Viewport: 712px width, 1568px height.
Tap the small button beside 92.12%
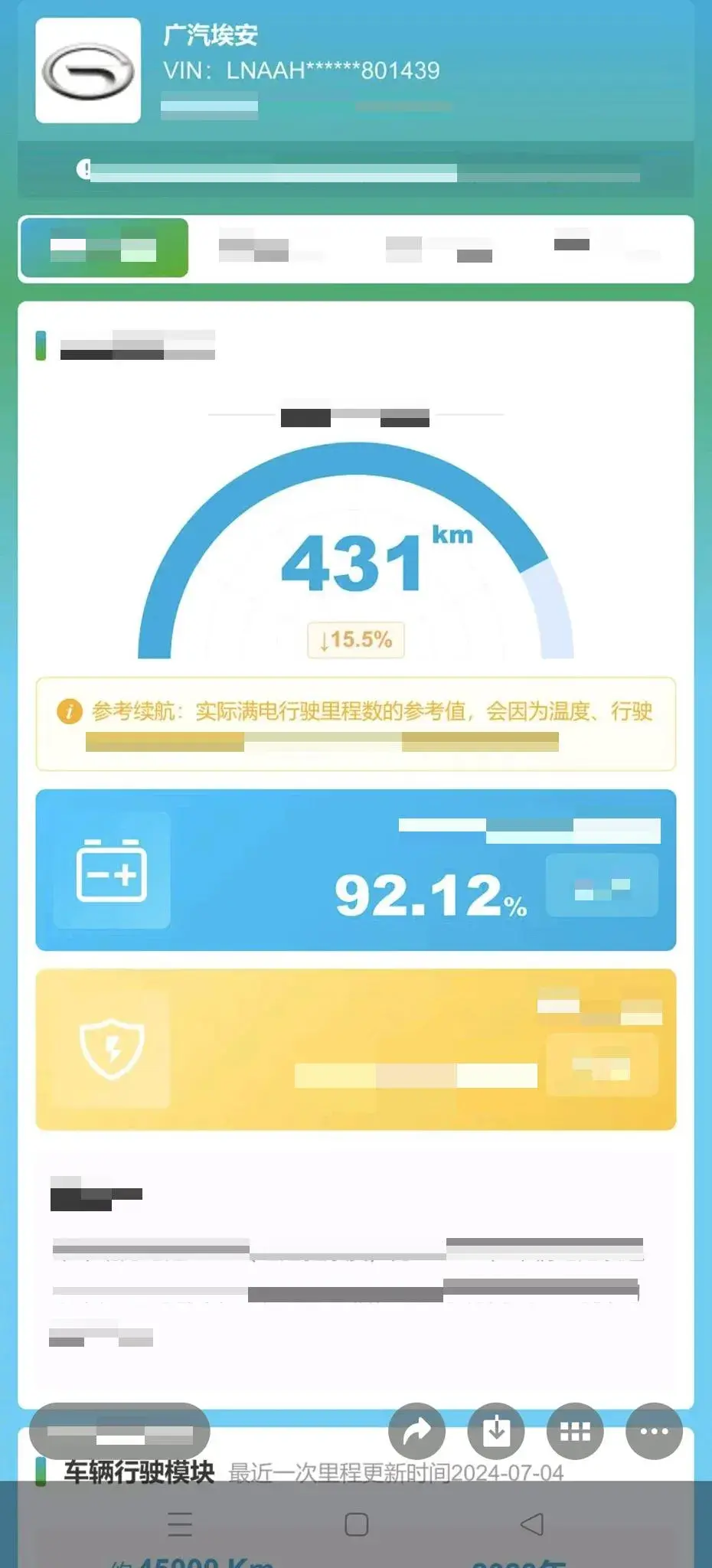point(602,886)
